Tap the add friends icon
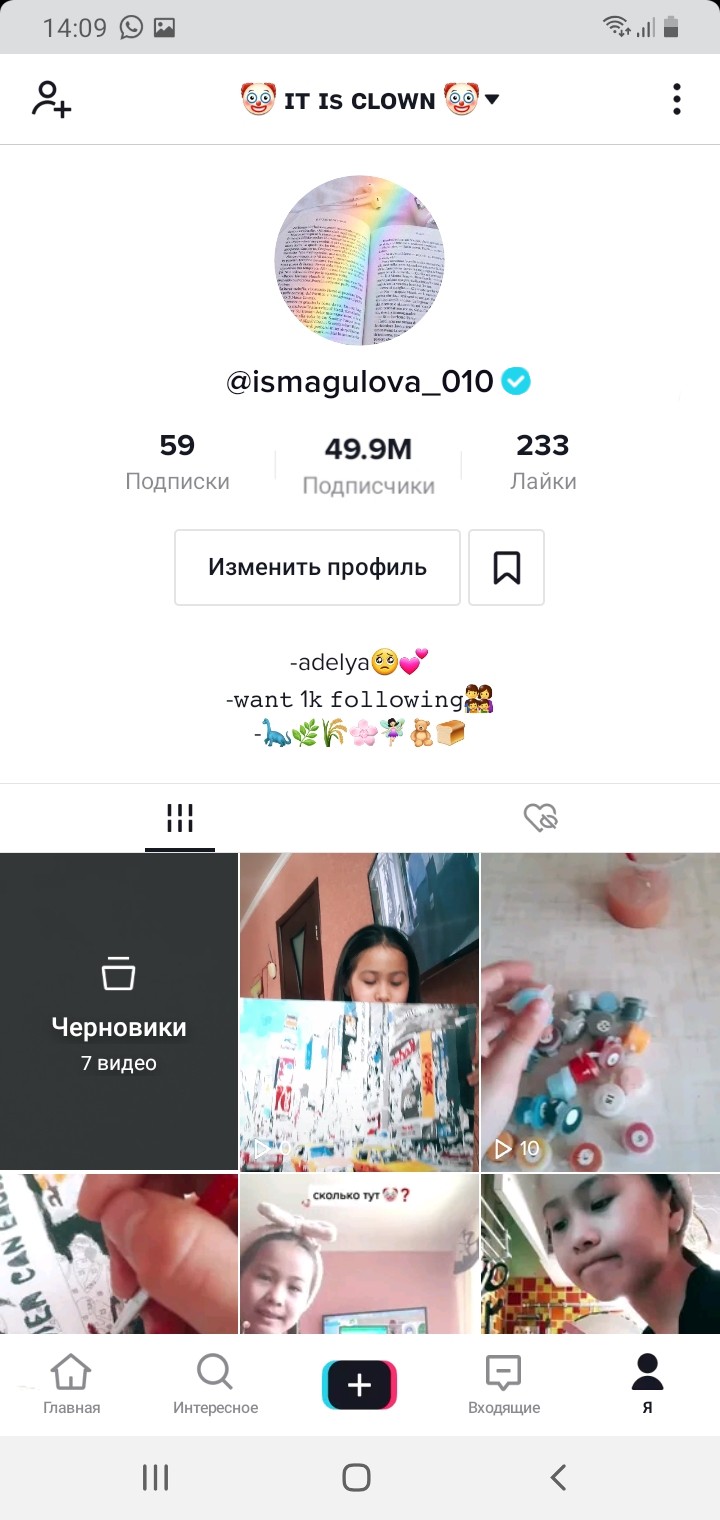720x1520 pixels. pos(51,99)
